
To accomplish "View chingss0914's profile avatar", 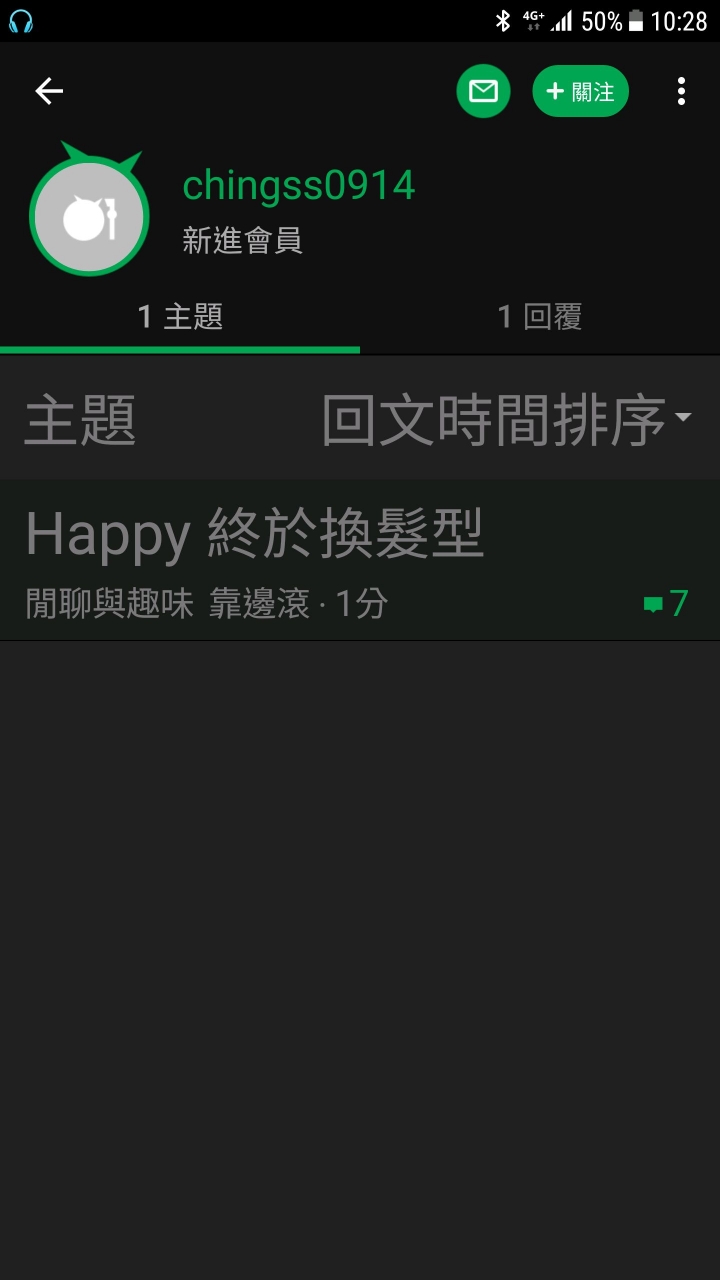I will 89,215.
